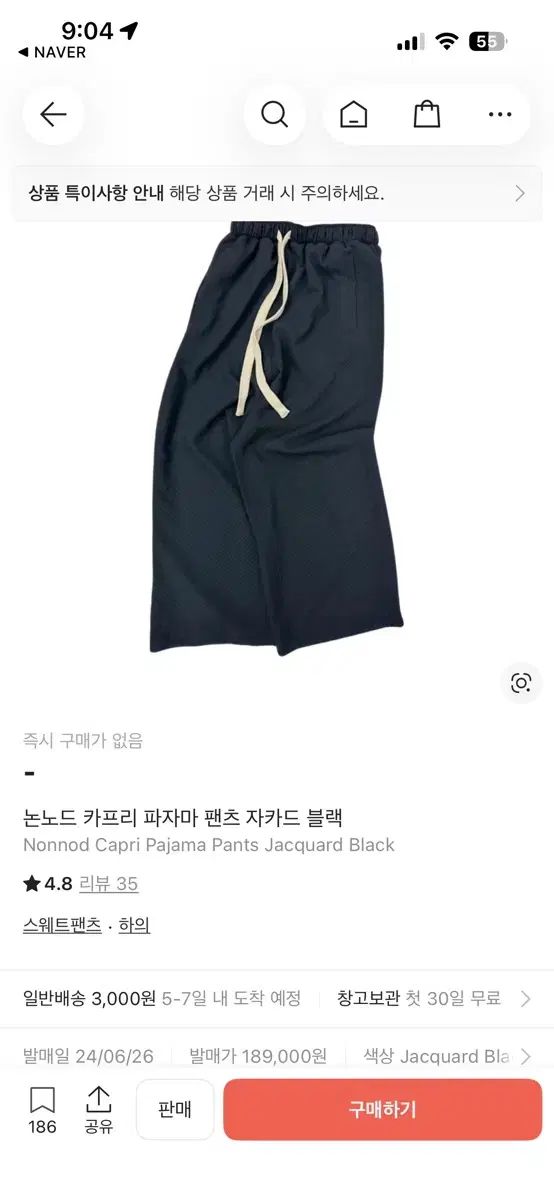Open the 하의 category link
The height and width of the screenshot is (1200, 554).
[134, 926]
